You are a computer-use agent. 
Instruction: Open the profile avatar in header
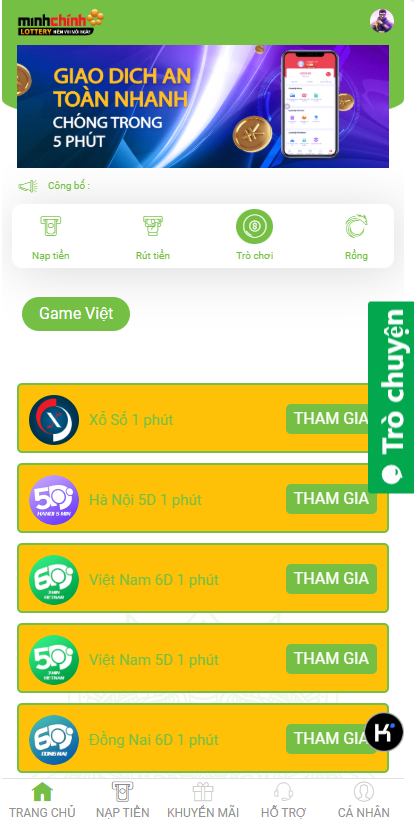click(382, 21)
